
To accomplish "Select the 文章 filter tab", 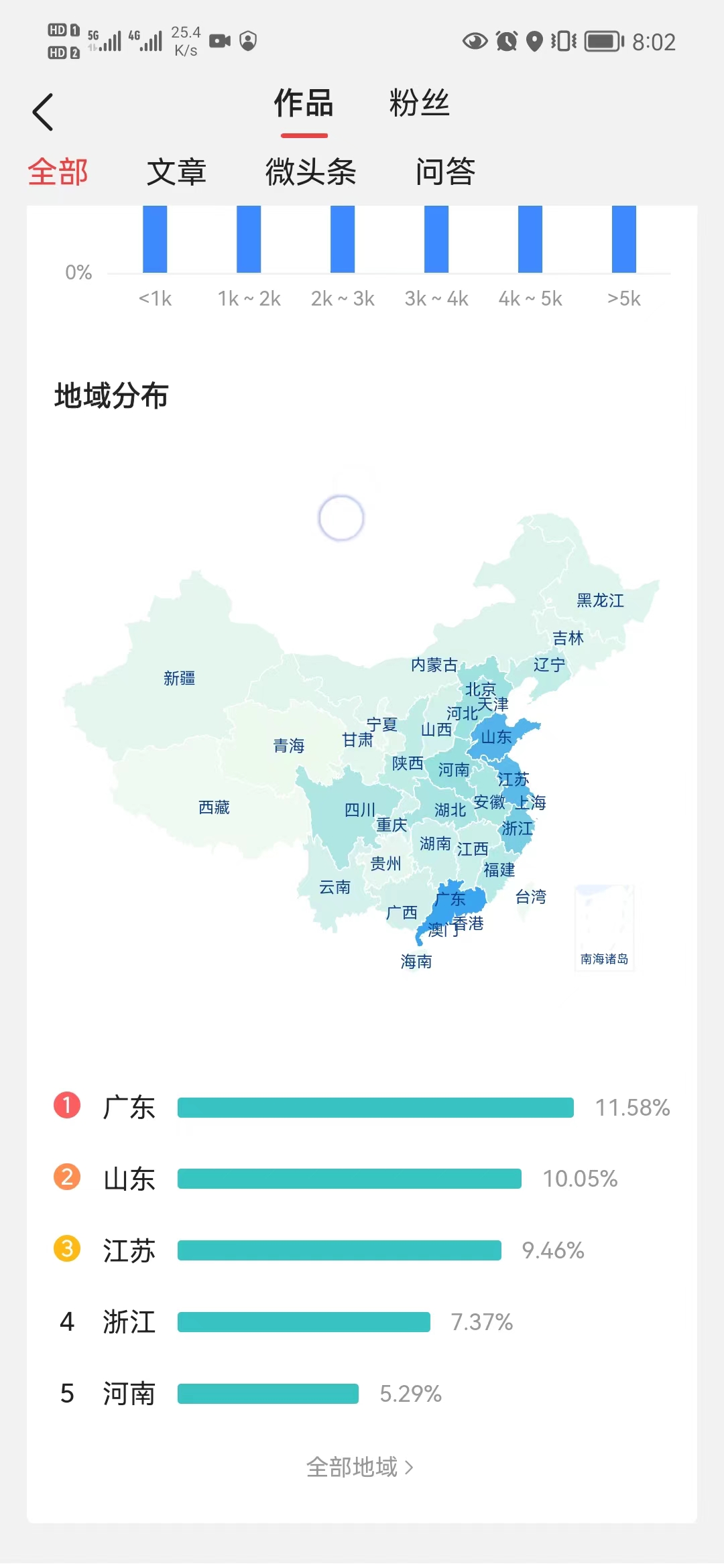I will [176, 172].
